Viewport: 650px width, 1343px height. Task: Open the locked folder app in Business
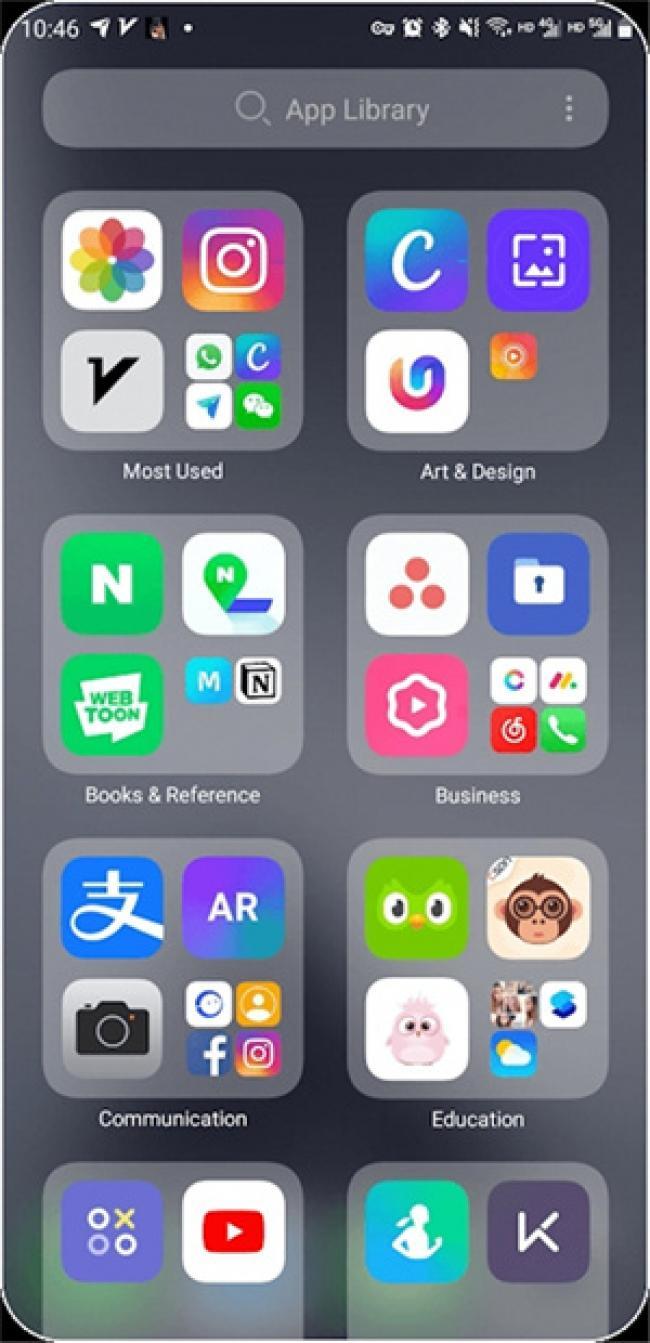pos(538,583)
